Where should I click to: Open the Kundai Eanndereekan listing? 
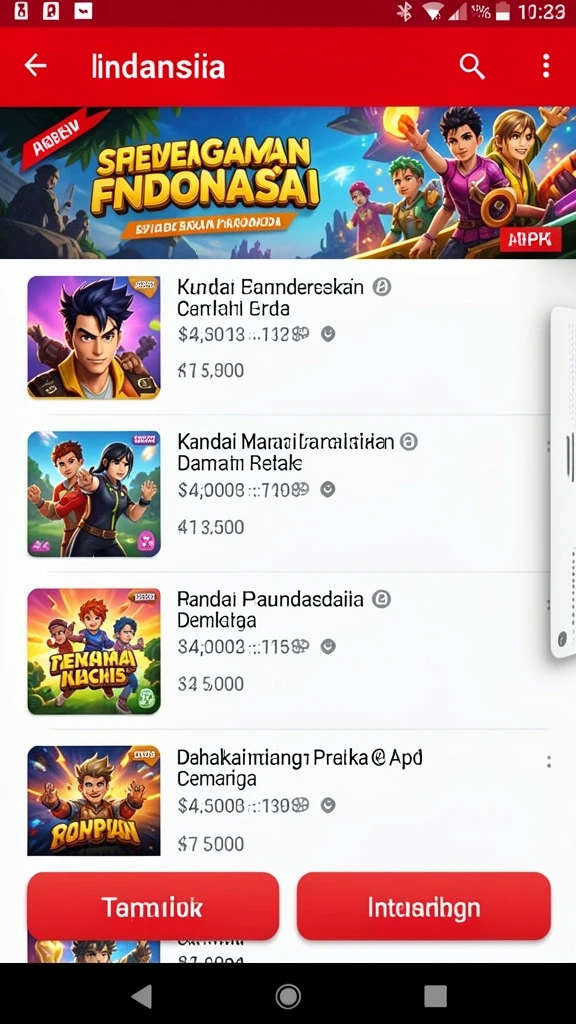(288, 337)
